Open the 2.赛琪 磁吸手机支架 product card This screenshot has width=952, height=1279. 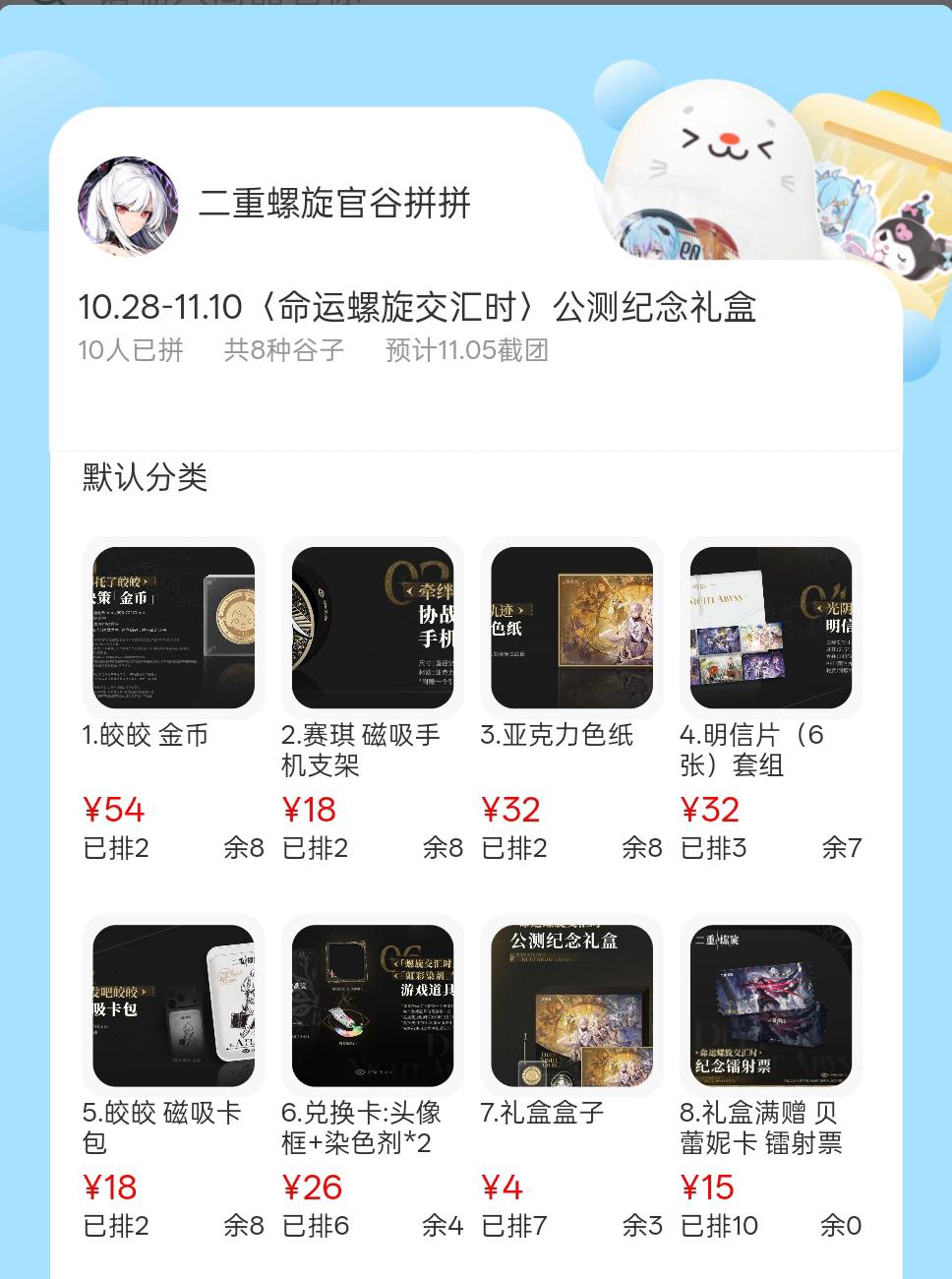(x=373, y=628)
